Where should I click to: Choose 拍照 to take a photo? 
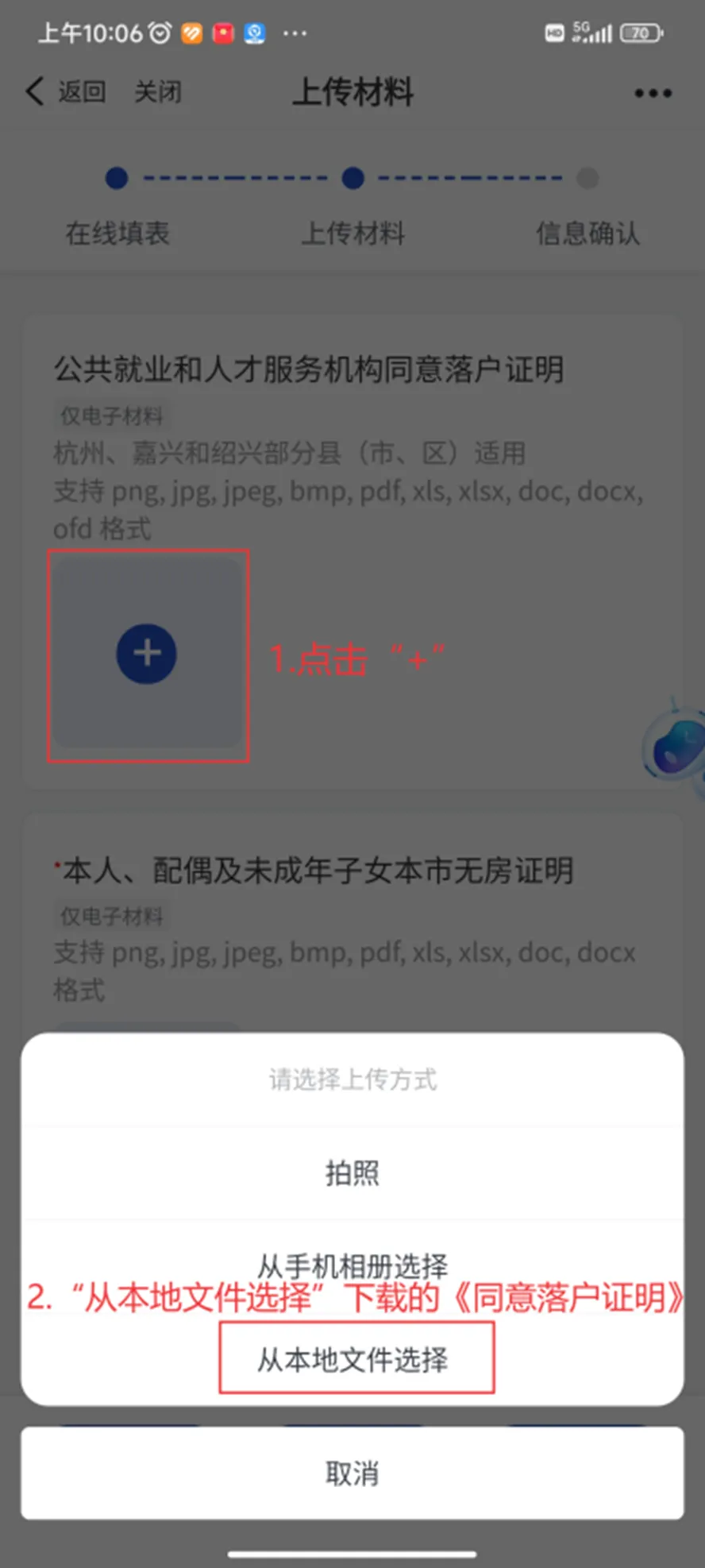click(352, 1172)
